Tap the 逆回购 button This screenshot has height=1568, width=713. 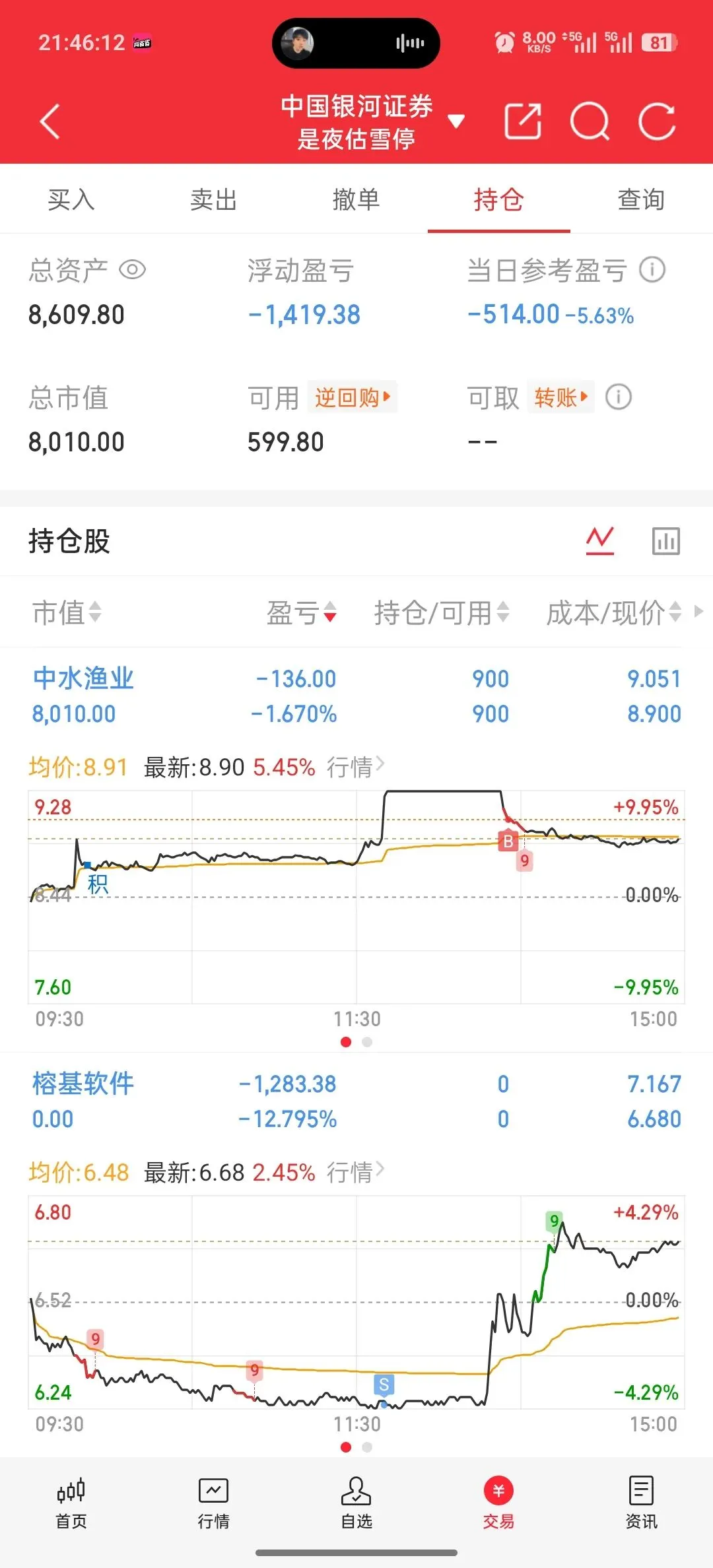353,397
